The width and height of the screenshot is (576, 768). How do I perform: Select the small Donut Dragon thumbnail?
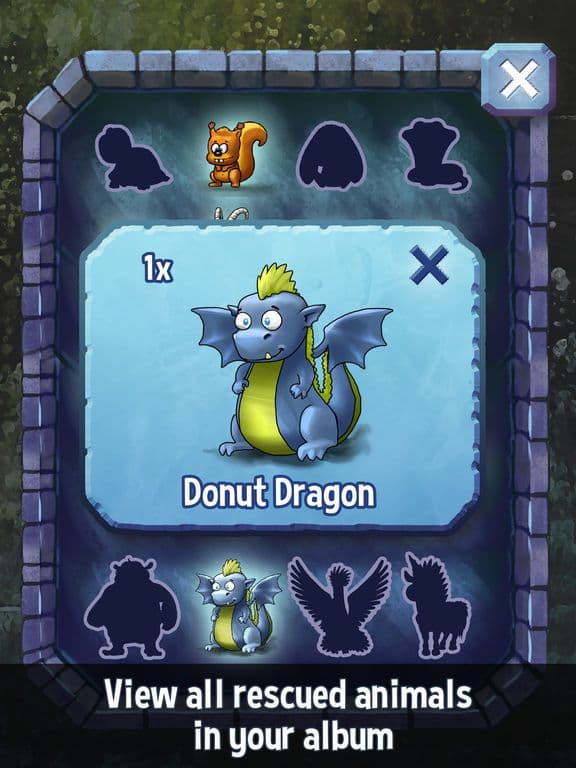tap(238, 606)
